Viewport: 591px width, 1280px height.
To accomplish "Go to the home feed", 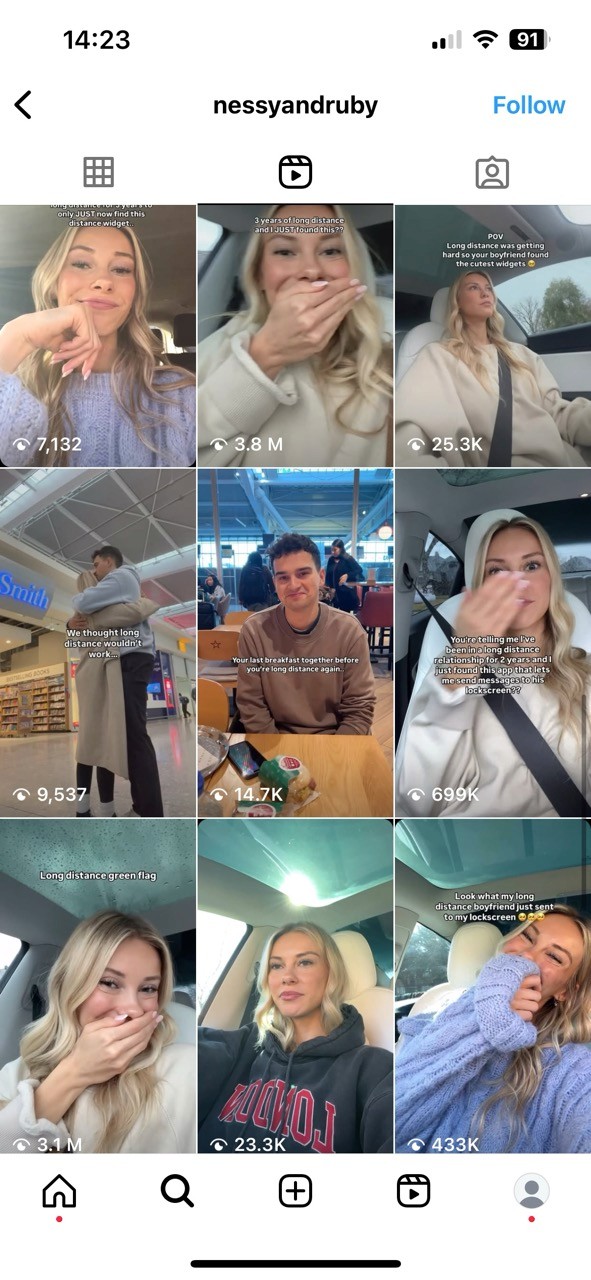I will 59,1191.
